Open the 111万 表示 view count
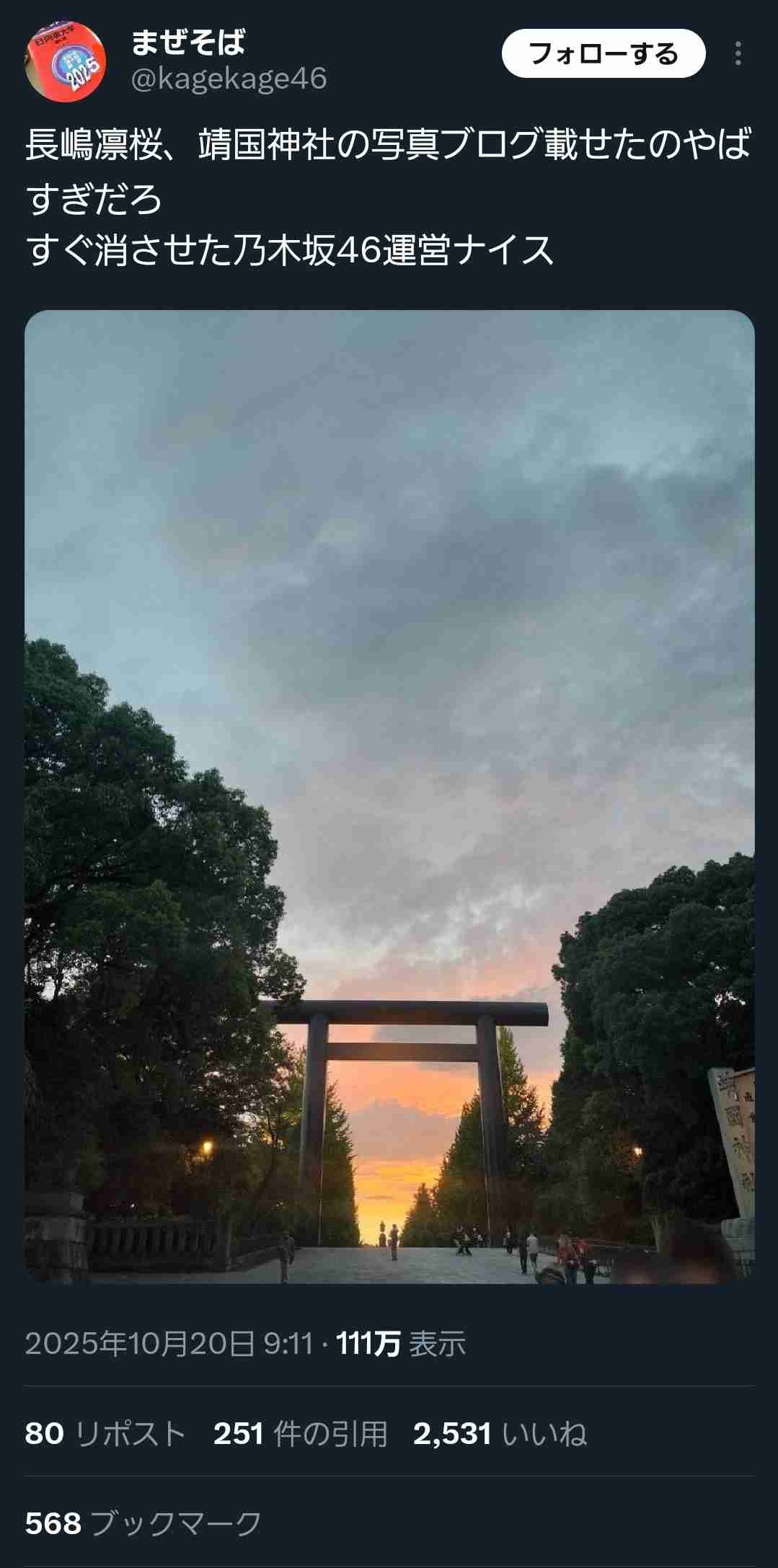Image resolution: width=778 pixels, height=1568 pixels. [401, 1344]
